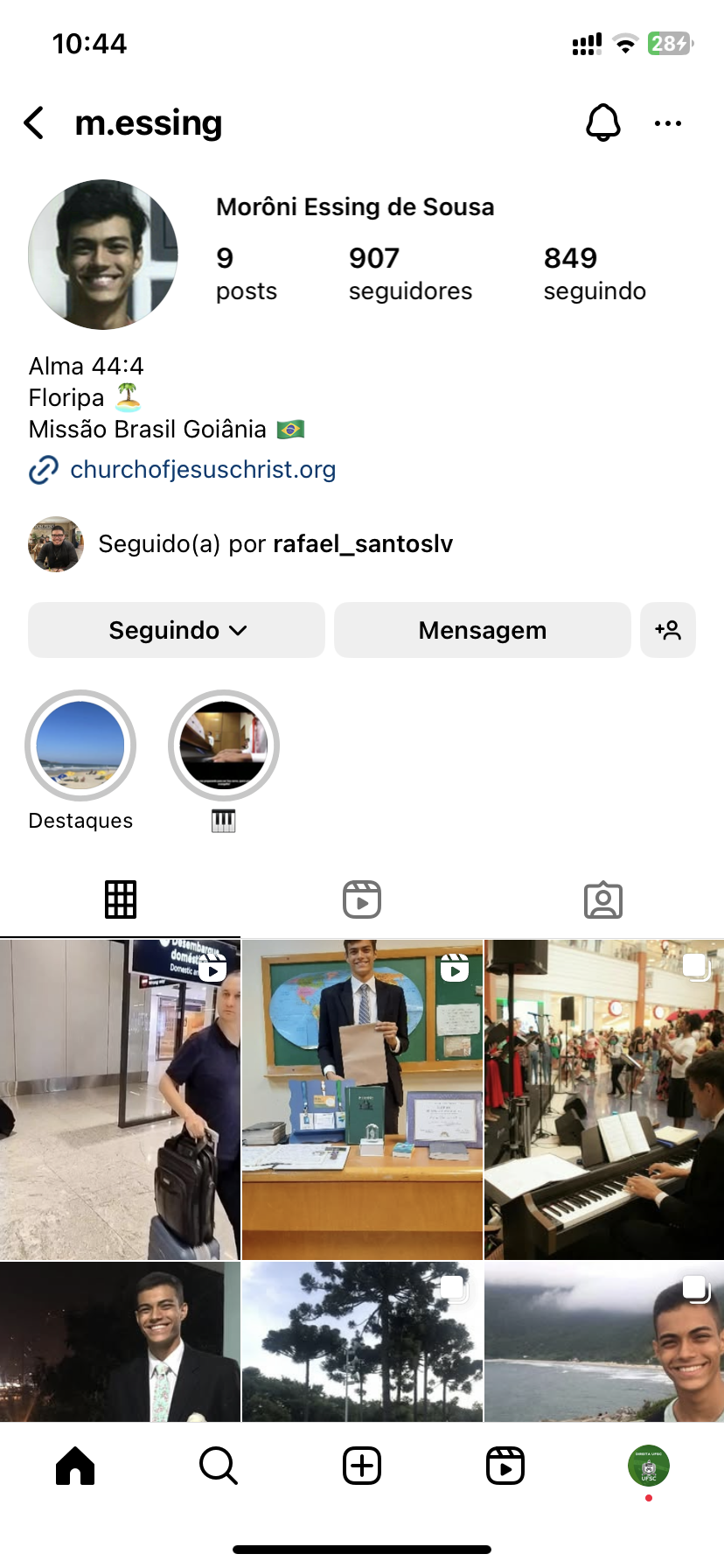View the profile picture of Morôni
The width and height of the screenshot is (724, 1568).
click(x=103, y=255)
